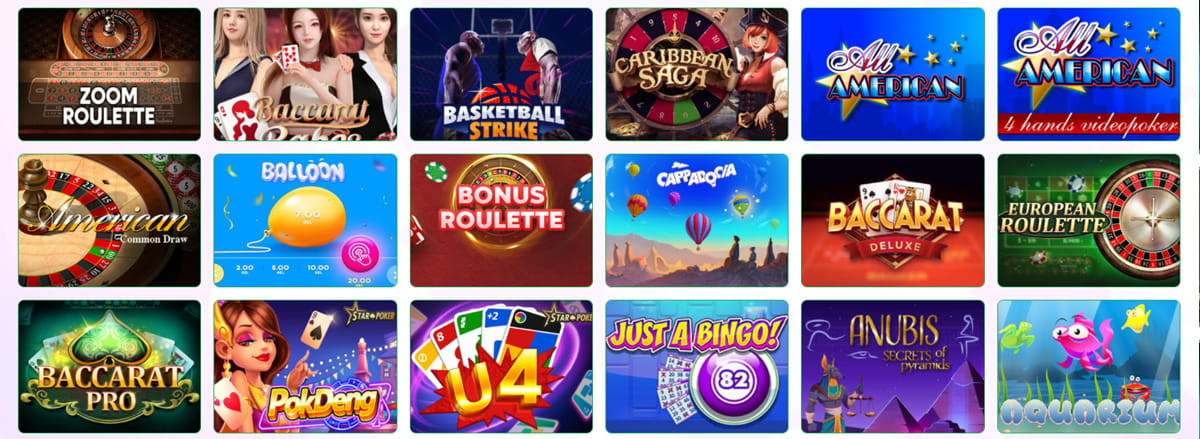This screenshot has width=1200, height=439.
Task: Open Just a Bingo! game
Action: [x=697, y=366]
